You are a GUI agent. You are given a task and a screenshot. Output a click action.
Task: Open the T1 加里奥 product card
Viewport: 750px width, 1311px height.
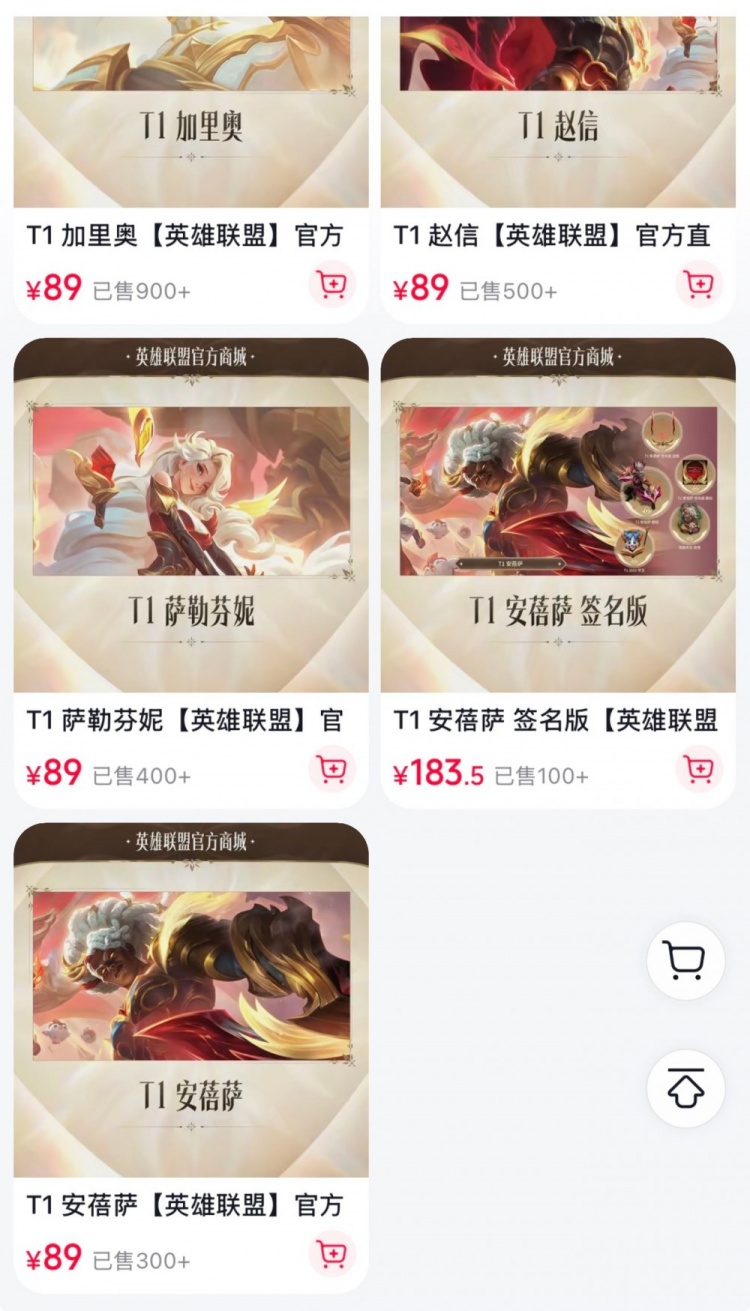191,160
